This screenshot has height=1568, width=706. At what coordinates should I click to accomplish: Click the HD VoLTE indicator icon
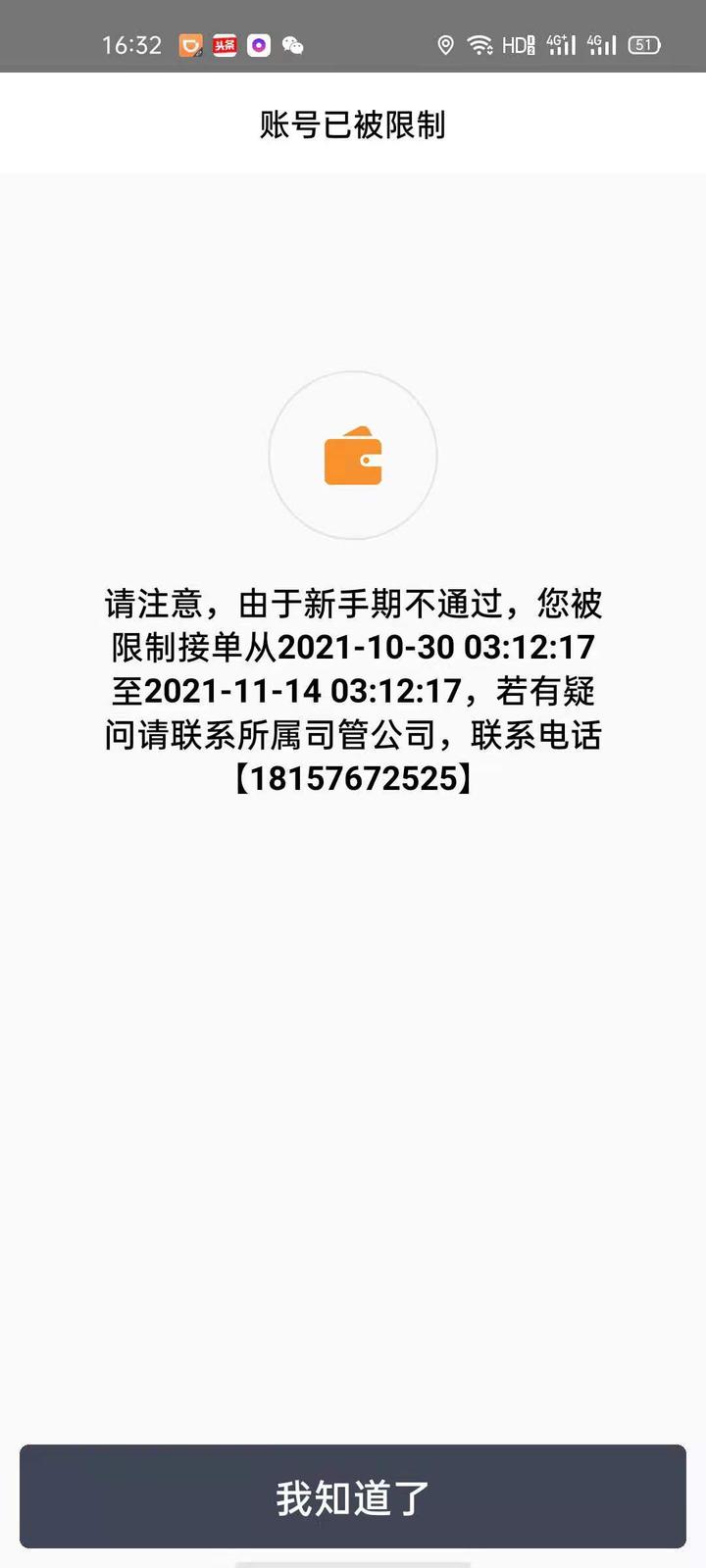515,45
